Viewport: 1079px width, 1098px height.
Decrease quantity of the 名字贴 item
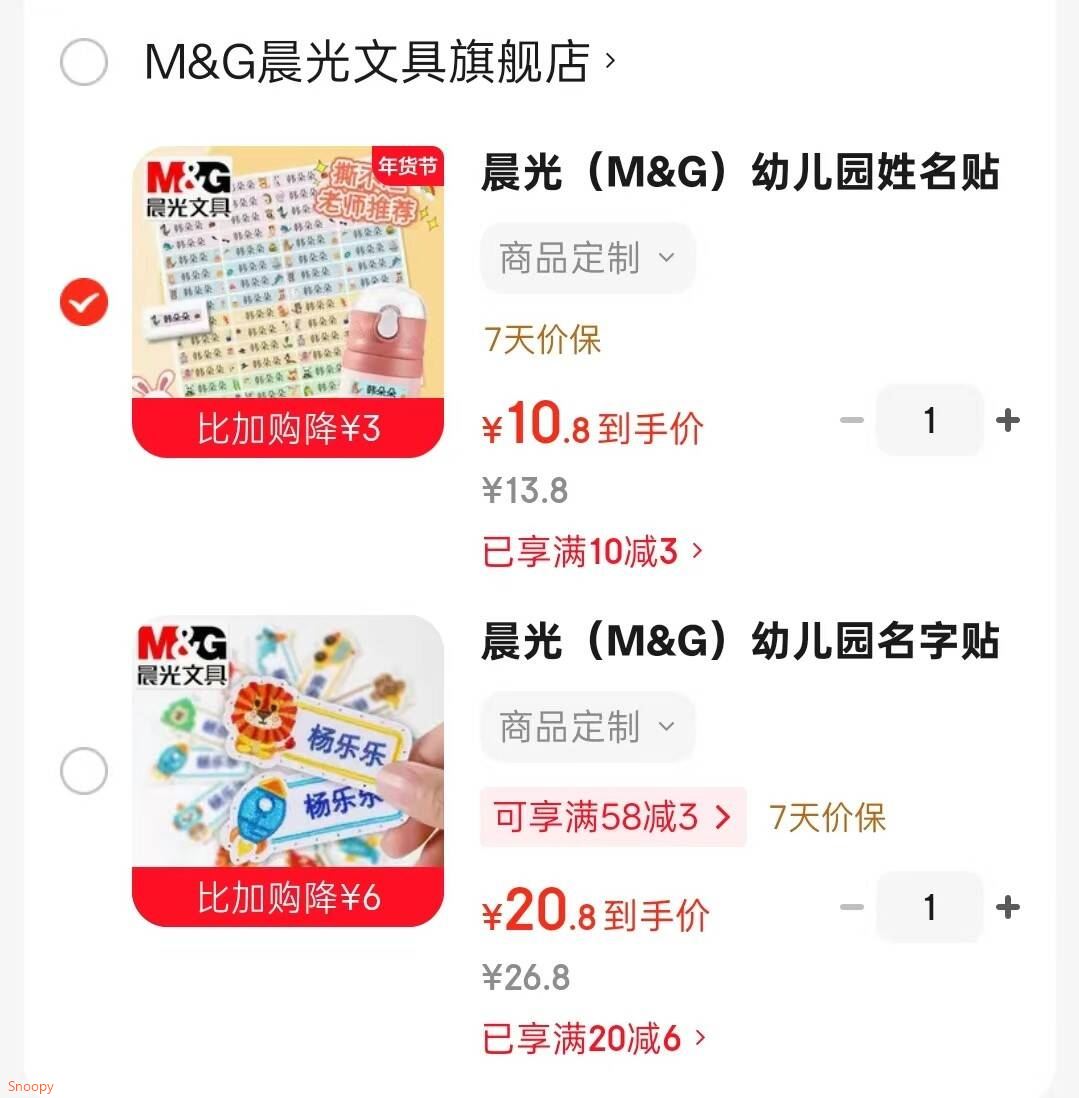pyautogui.click(x=851, y=907)
